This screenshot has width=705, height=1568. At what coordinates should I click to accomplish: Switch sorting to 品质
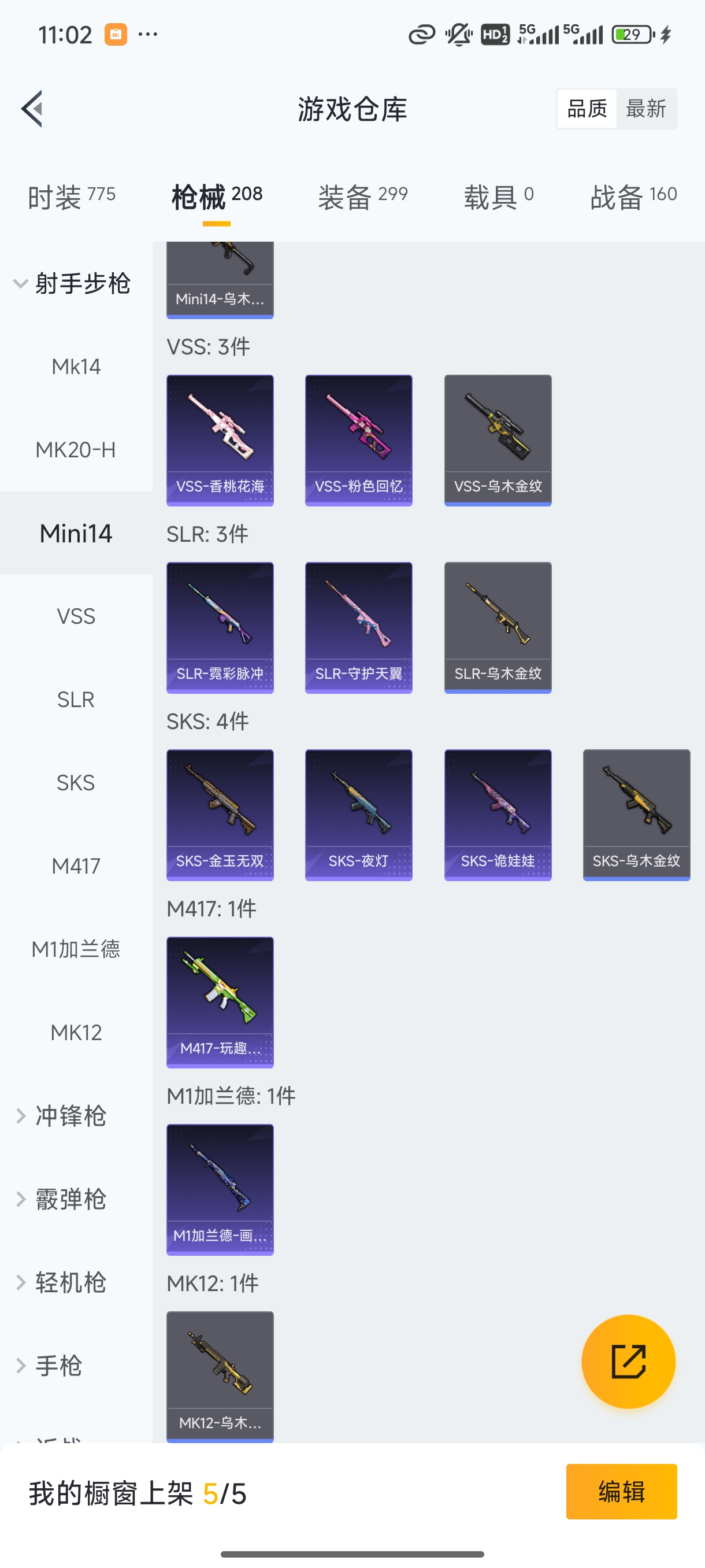pyautogui.click(x=586, y=108)
